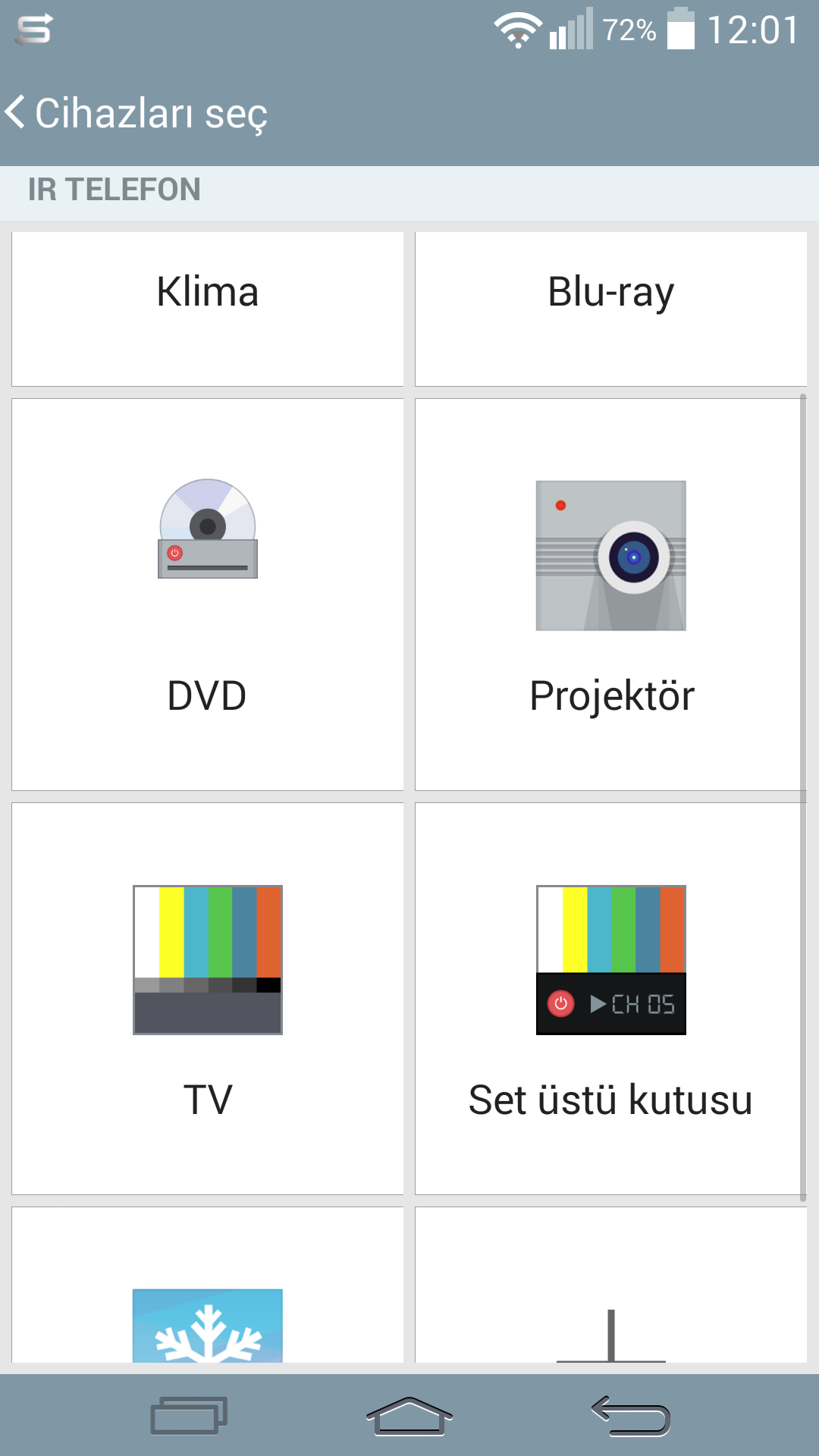The width and height of the screenshot is (819, 1456).
Task: Go to the home screen
Action: coord(409,1415)
